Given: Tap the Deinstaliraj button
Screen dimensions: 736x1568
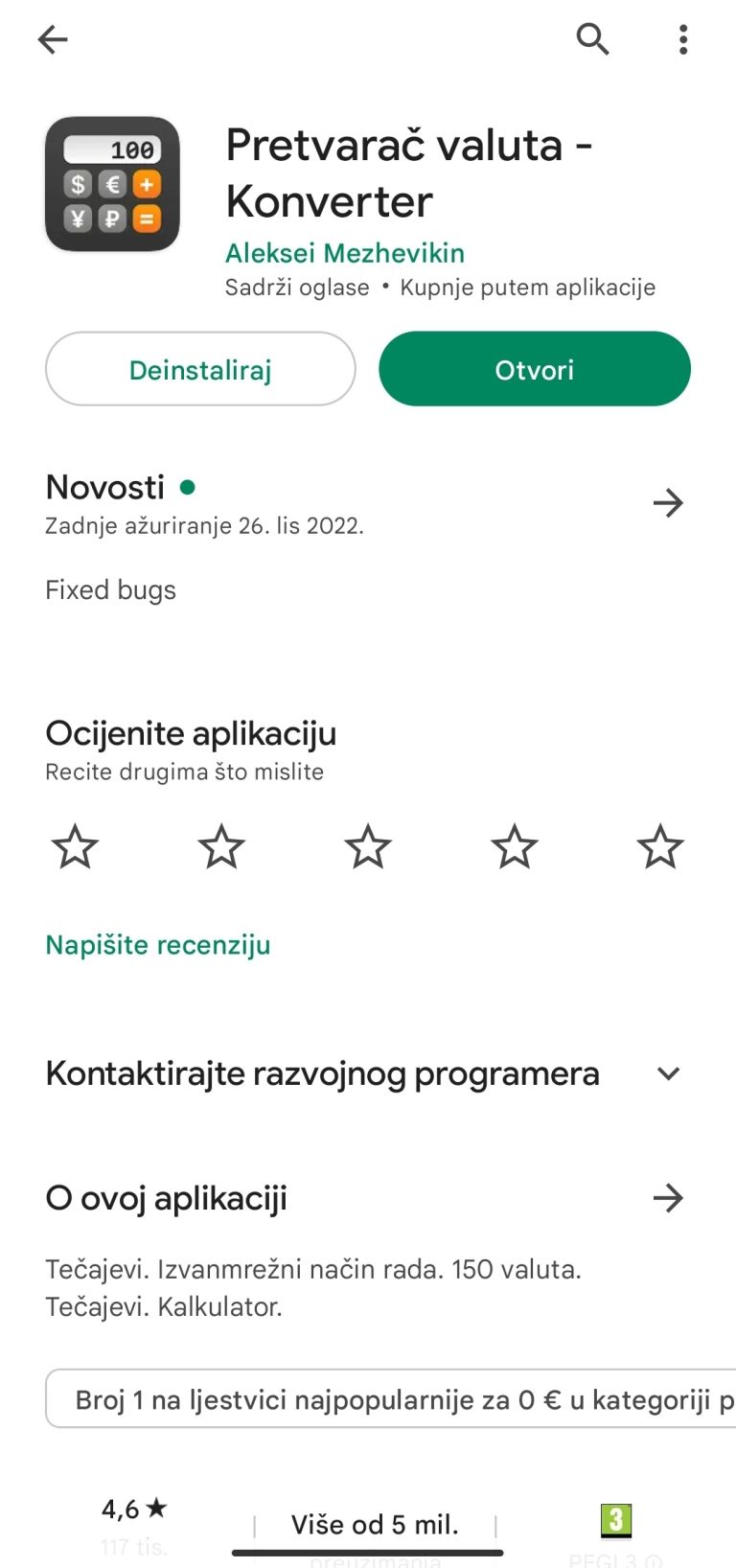Looking at the screenshot, I should (x=200, y=369).
